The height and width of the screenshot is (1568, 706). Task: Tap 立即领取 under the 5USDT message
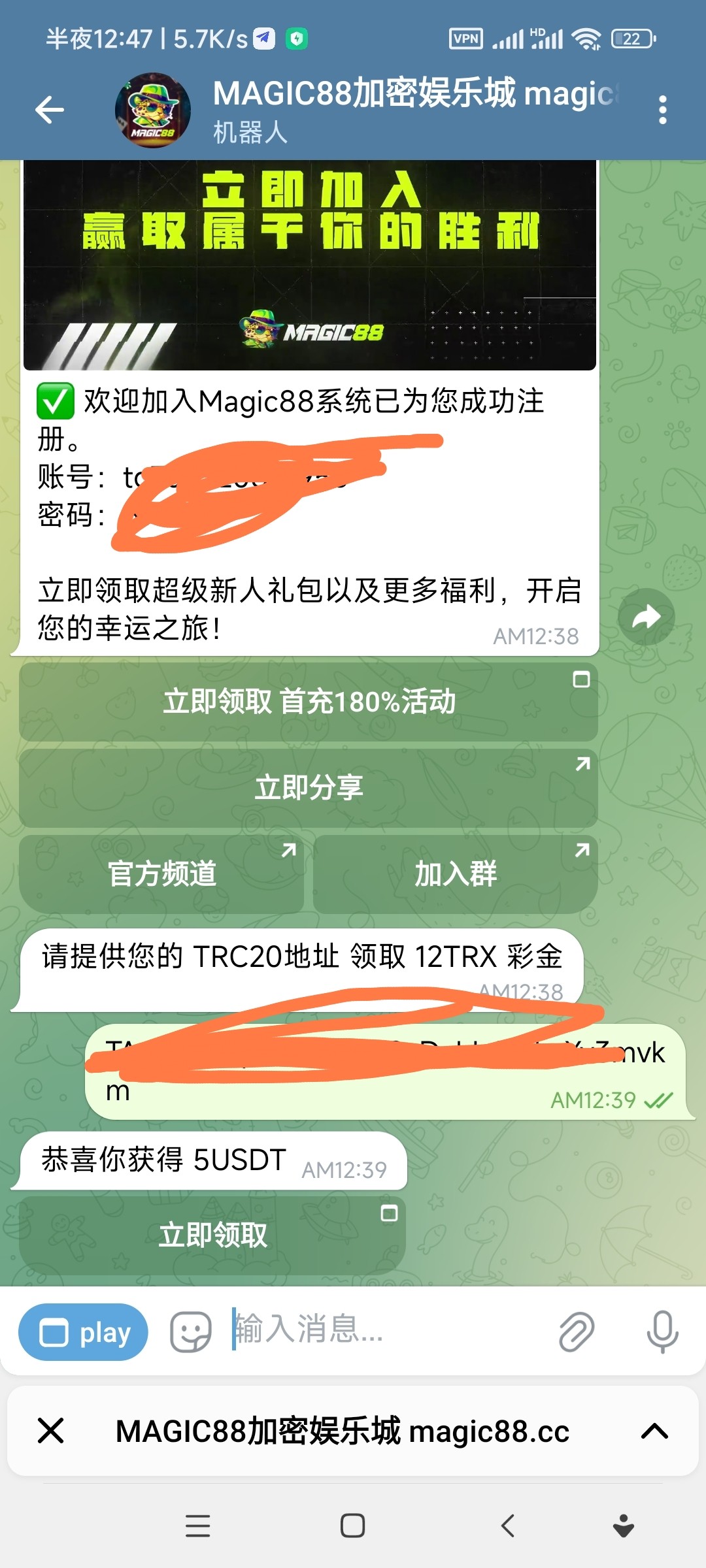[212, 1235]
